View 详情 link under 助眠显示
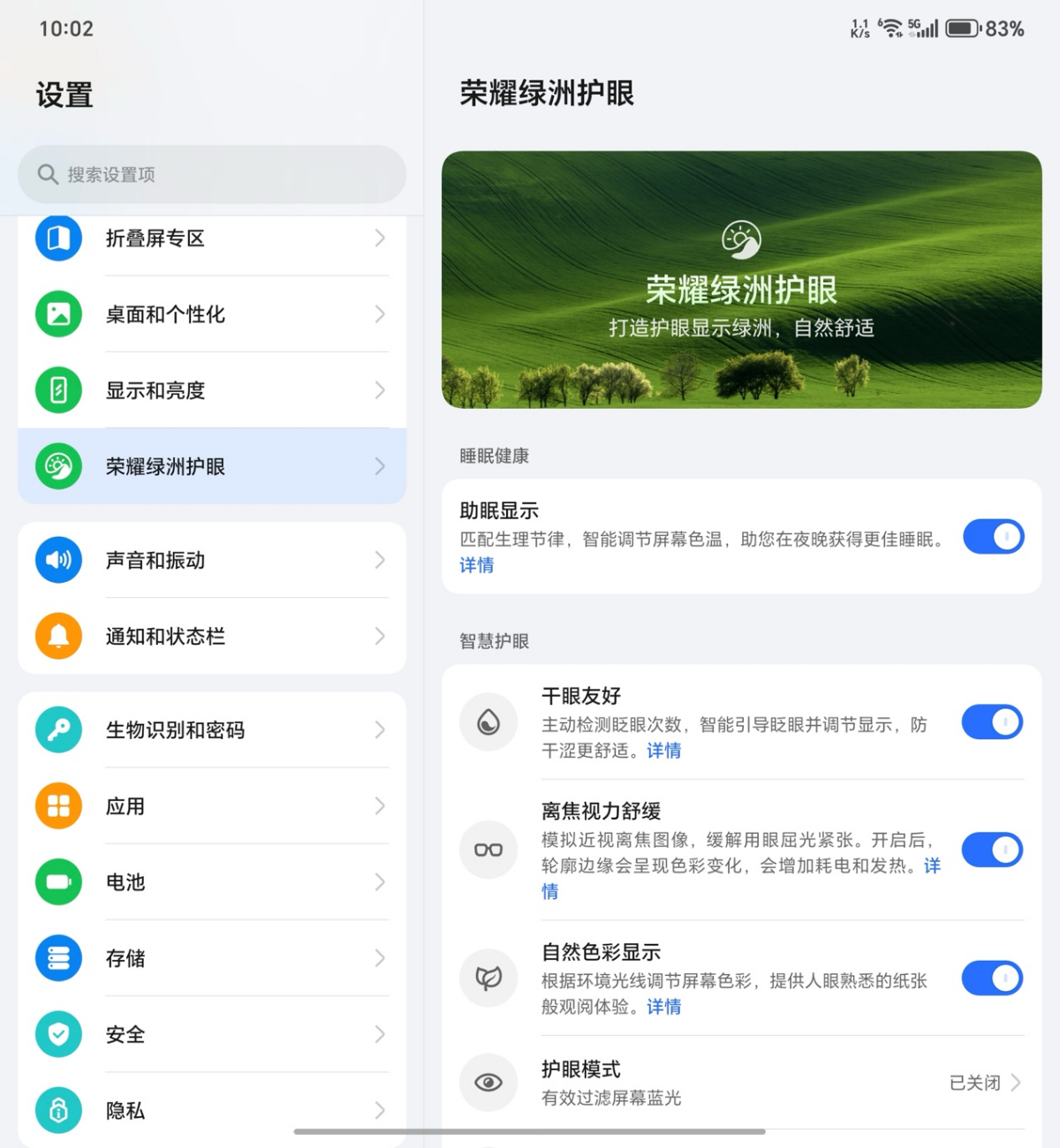The width and height of the screenshot is (1060, 1148). [x=477, y=565]
